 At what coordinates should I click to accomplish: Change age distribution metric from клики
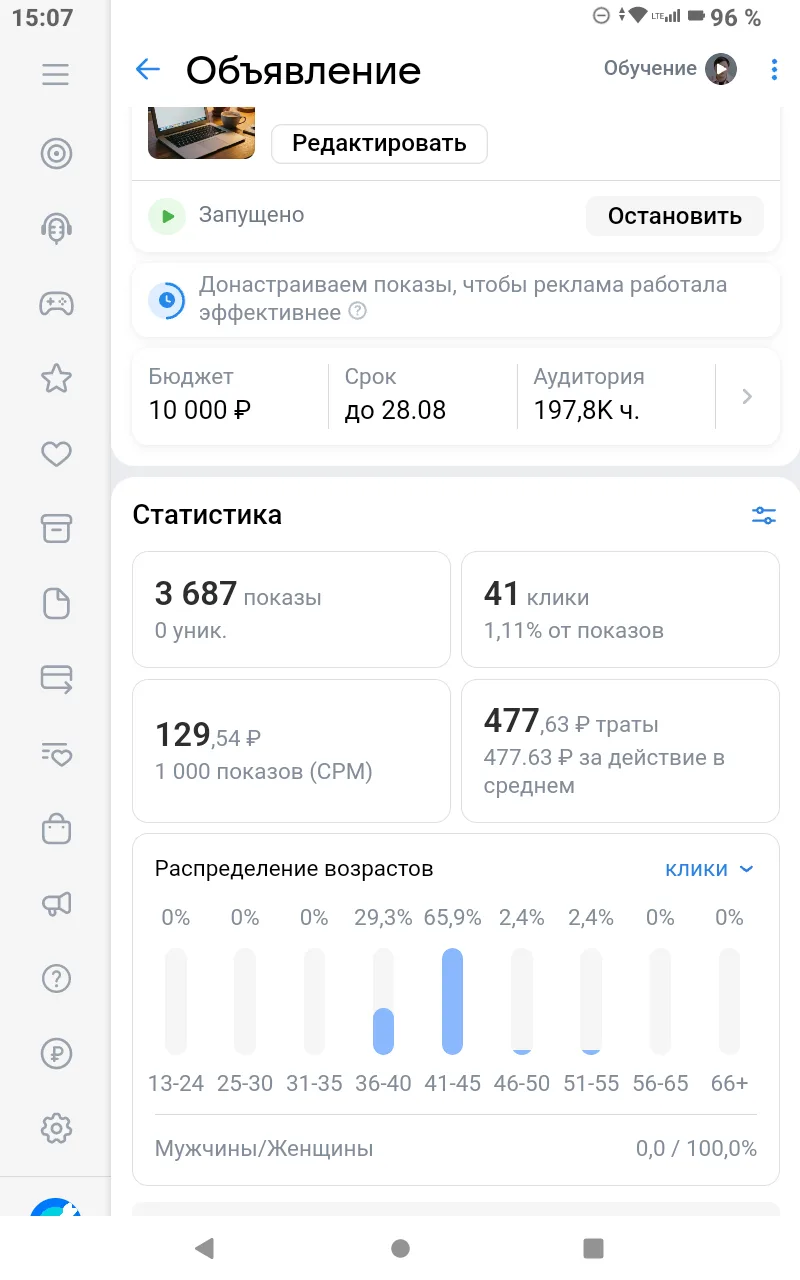pos(709,869)
